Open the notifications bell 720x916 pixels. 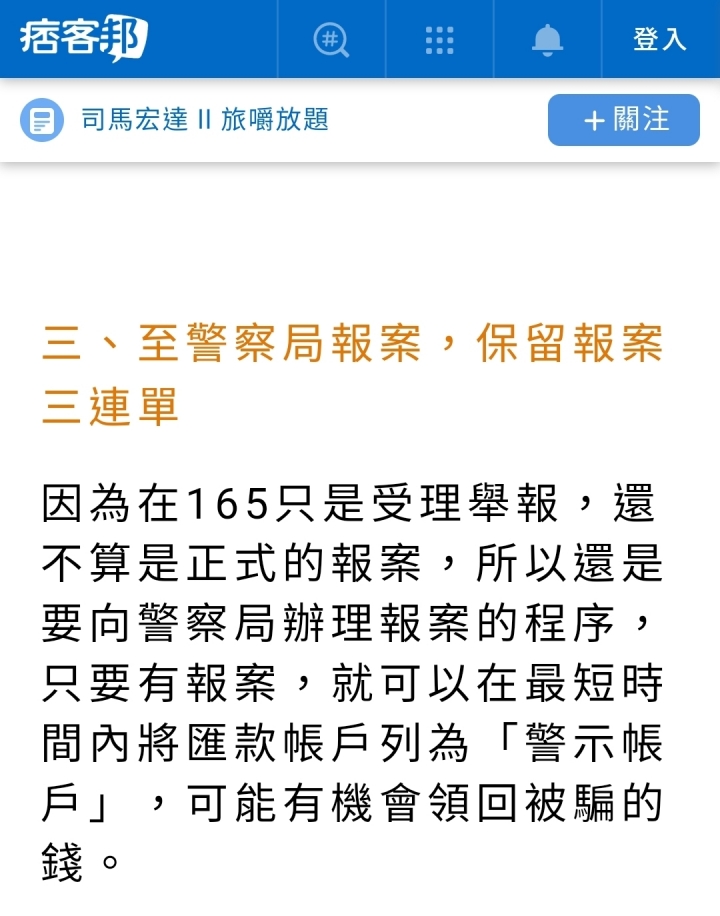(548, 40)
